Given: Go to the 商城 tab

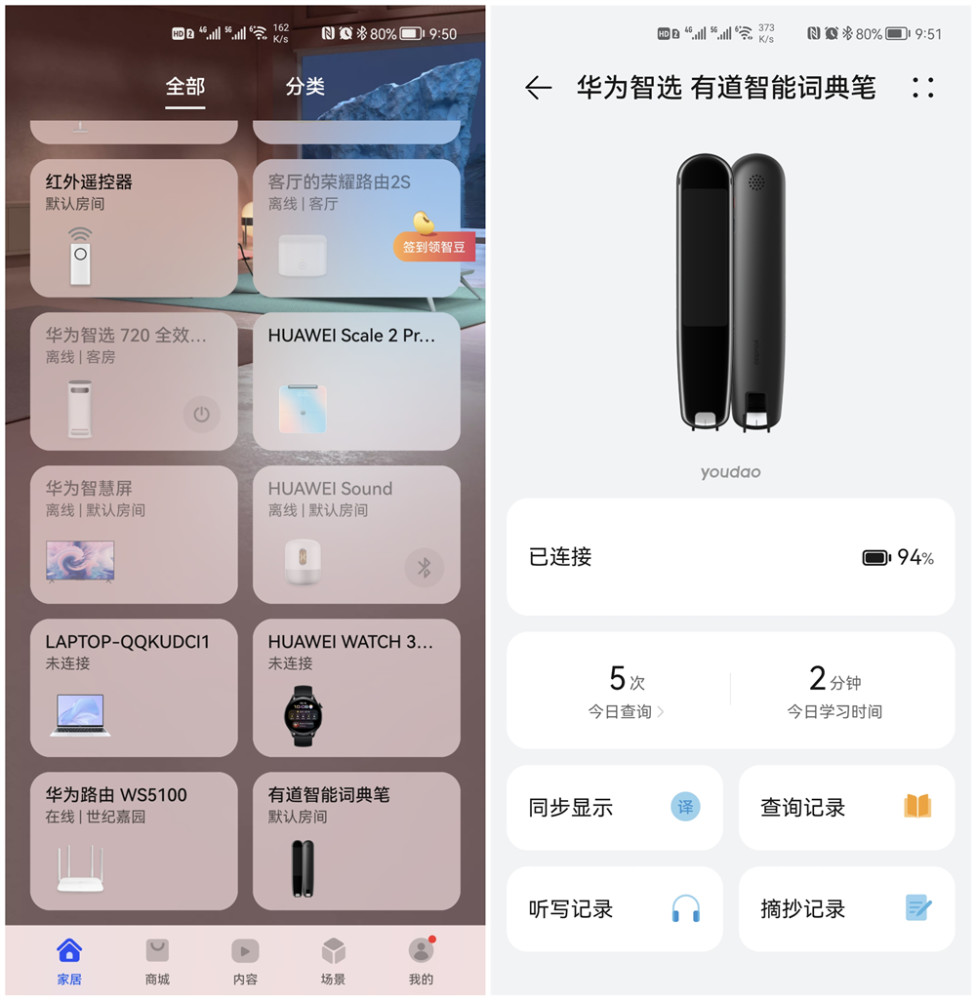Looking at the screenshot, I should (x=157, y=960).
